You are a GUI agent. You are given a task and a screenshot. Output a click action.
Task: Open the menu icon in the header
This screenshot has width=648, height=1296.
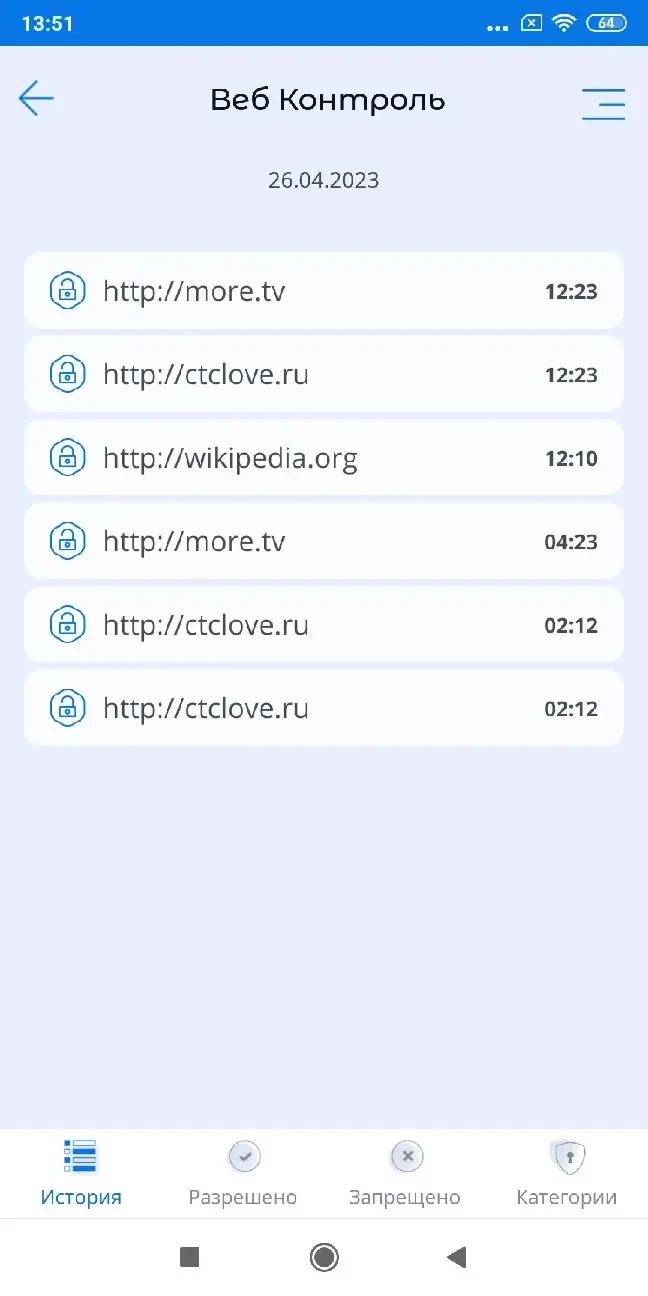pos(603,103)
